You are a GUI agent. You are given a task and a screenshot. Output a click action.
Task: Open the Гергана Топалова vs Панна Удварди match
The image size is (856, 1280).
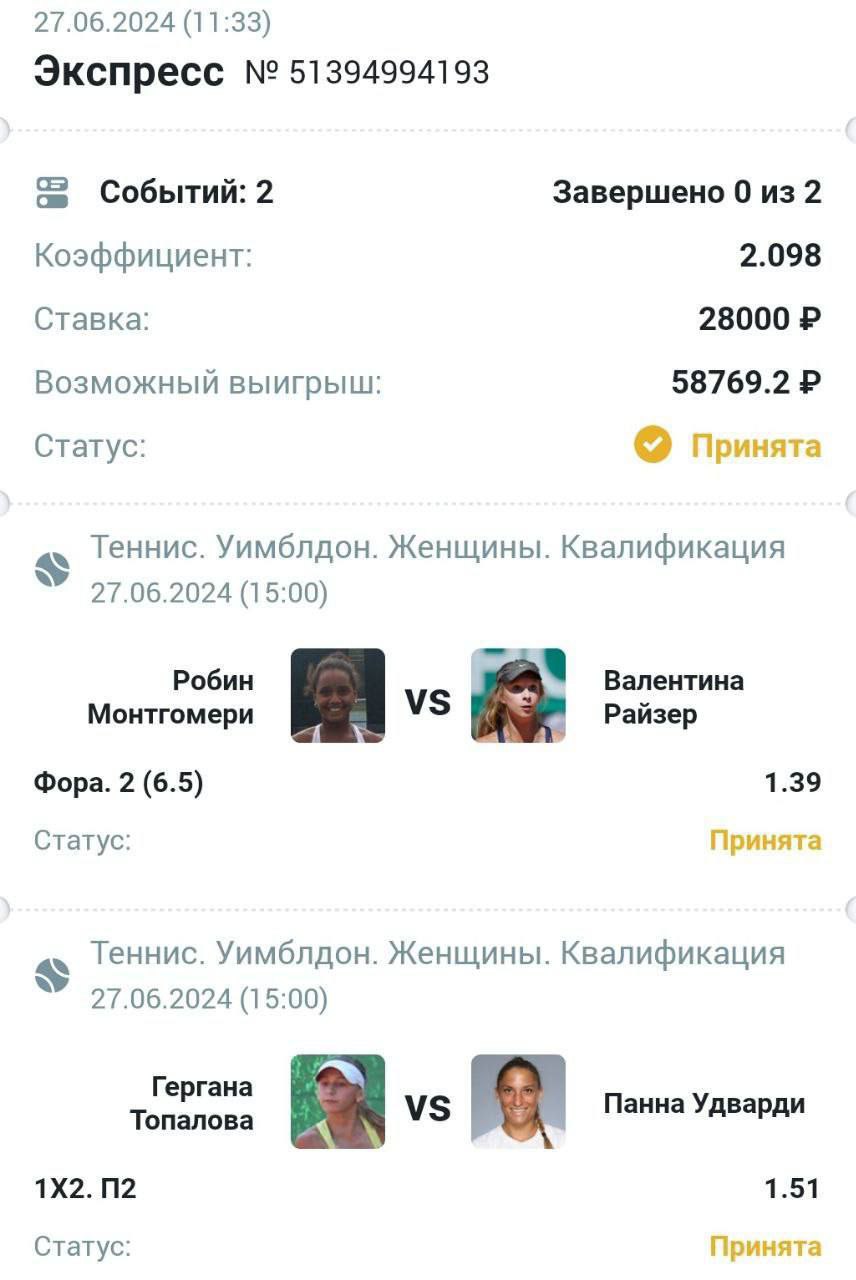(427, 1103)
